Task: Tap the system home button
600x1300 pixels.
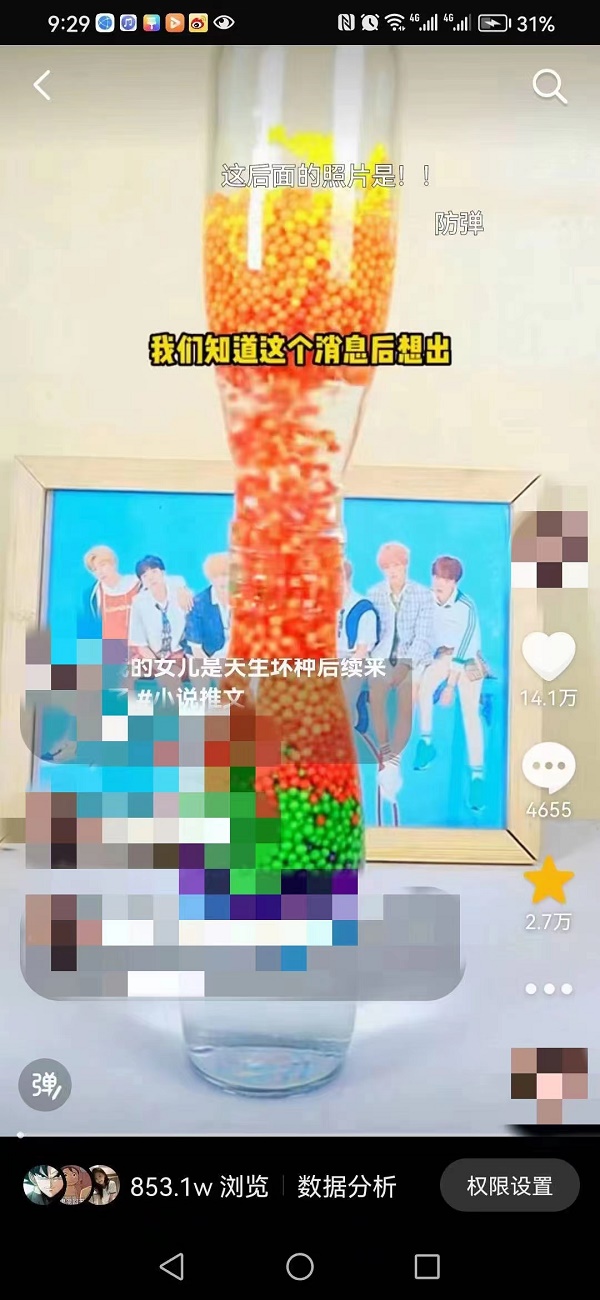Action: tap(300, 1267)
